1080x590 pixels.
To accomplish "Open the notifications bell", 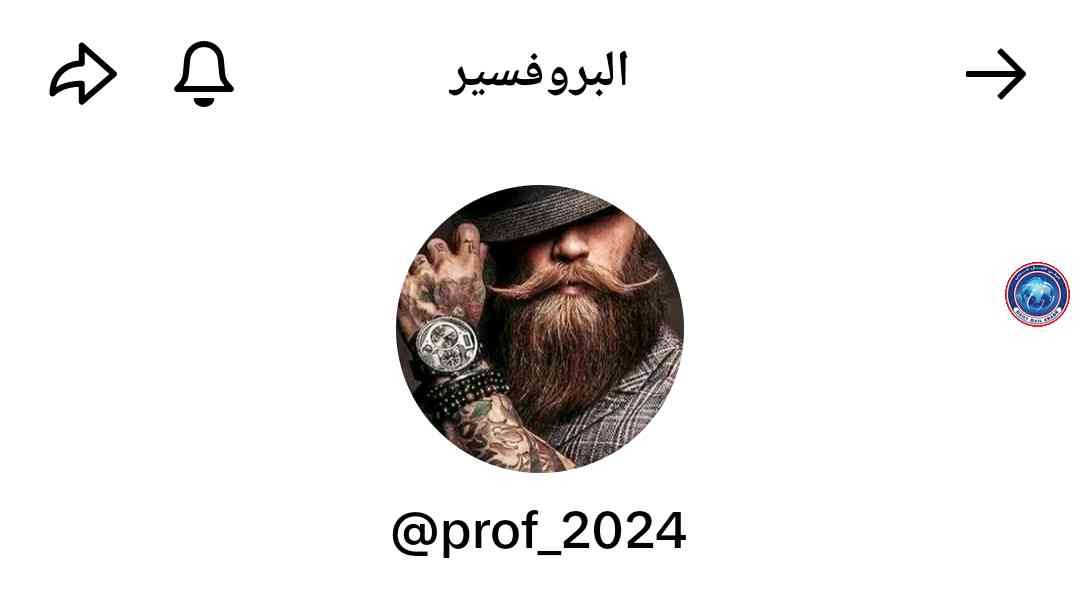I will tap(203, 74).
